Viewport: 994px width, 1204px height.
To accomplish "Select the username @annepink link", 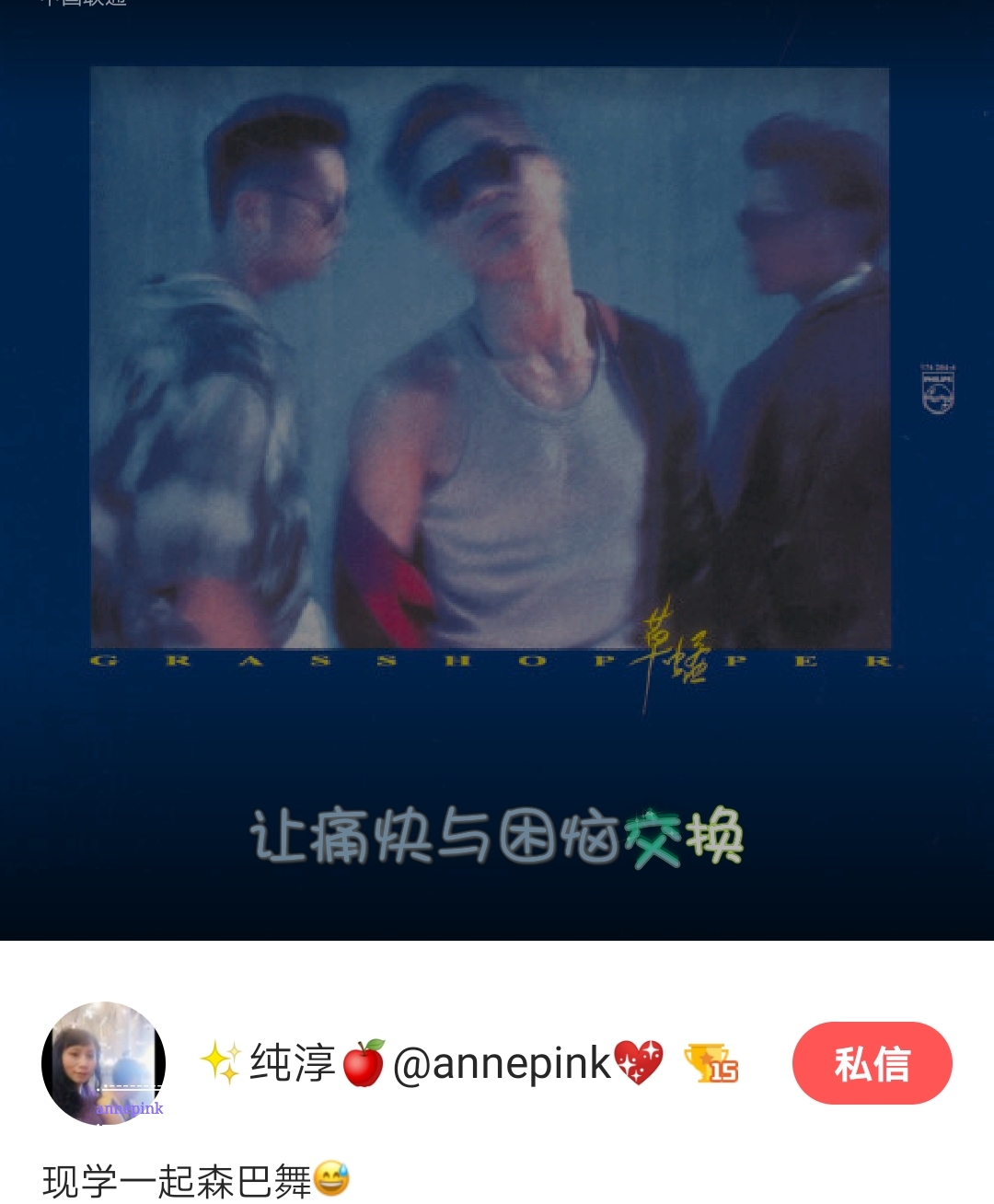I will pyautogui.click(x=503, y=1060).
